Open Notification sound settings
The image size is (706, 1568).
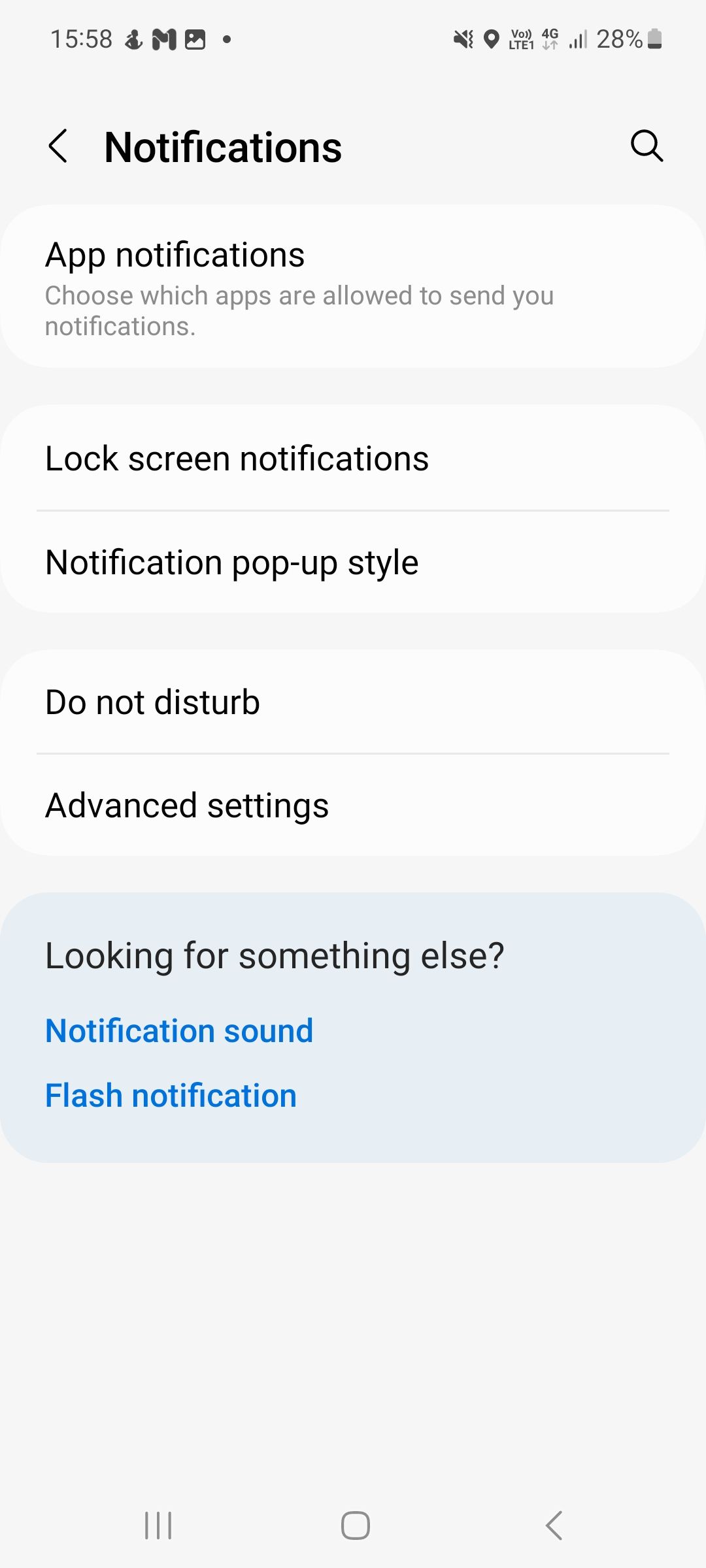(x=179, y=1030)
